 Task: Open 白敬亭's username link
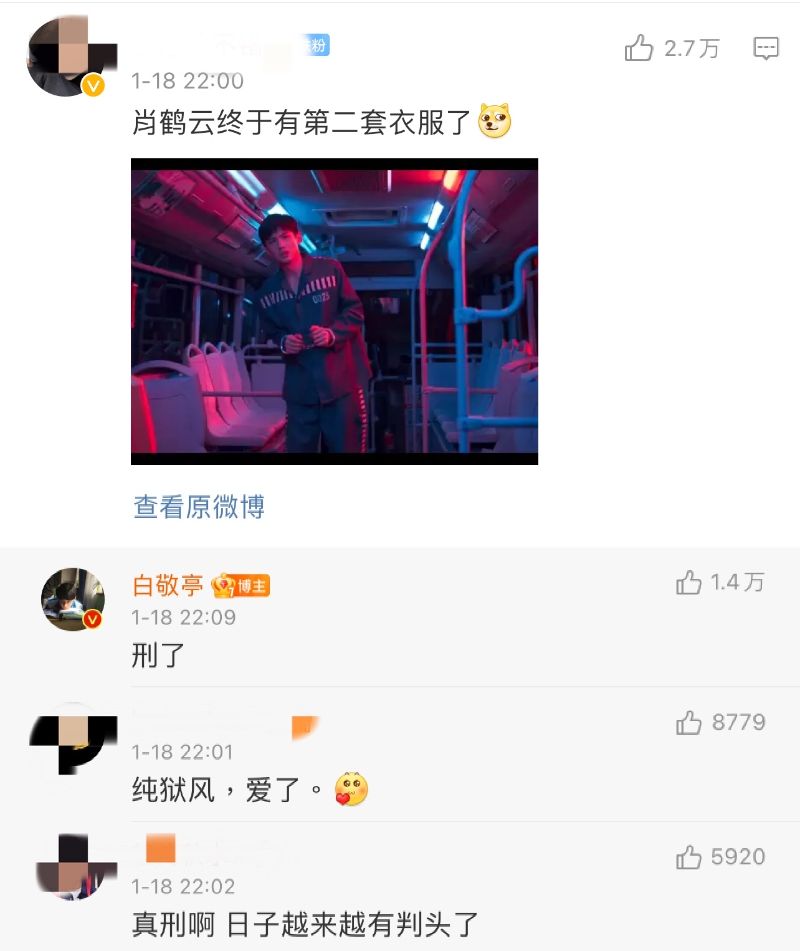coord(168,585)
